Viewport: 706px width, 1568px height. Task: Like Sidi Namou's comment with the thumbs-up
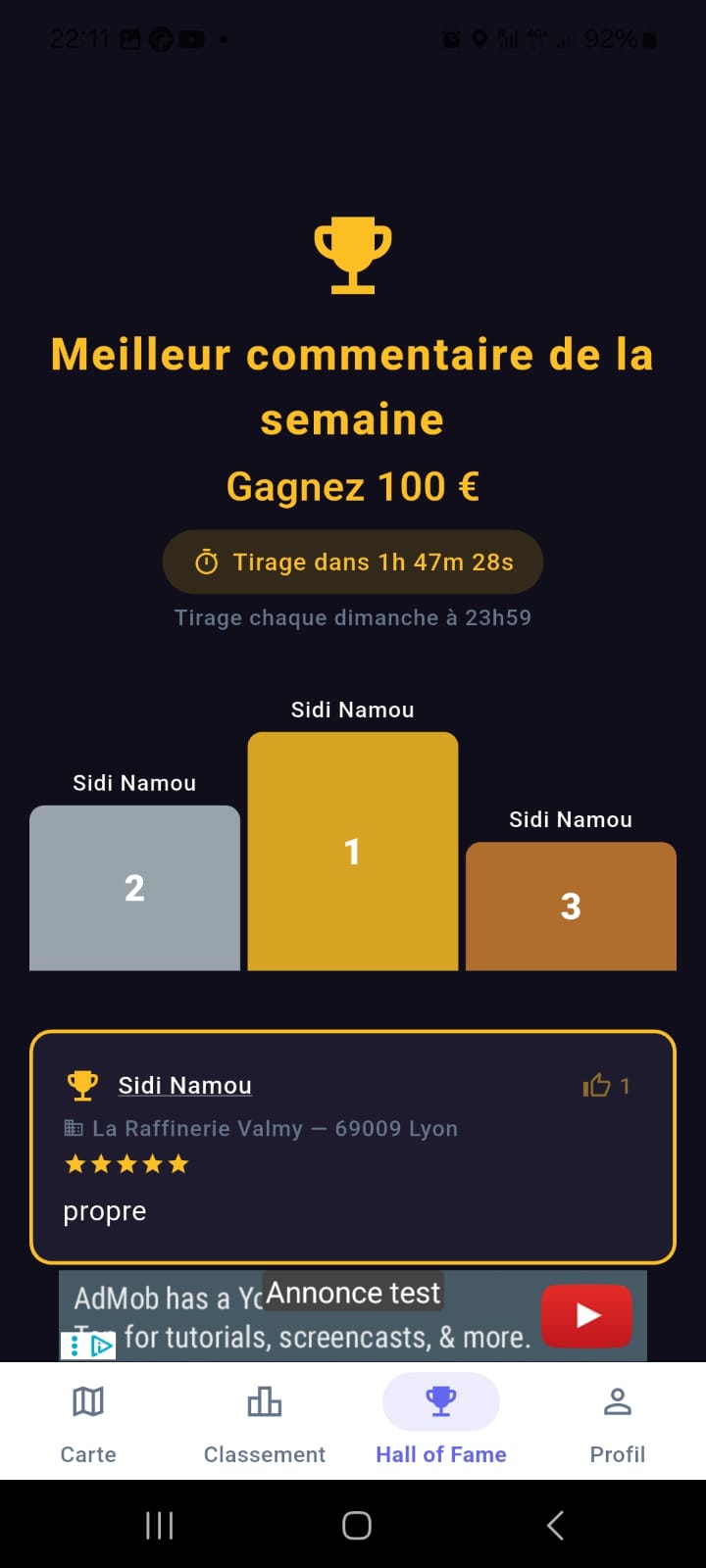[596, 1085]
